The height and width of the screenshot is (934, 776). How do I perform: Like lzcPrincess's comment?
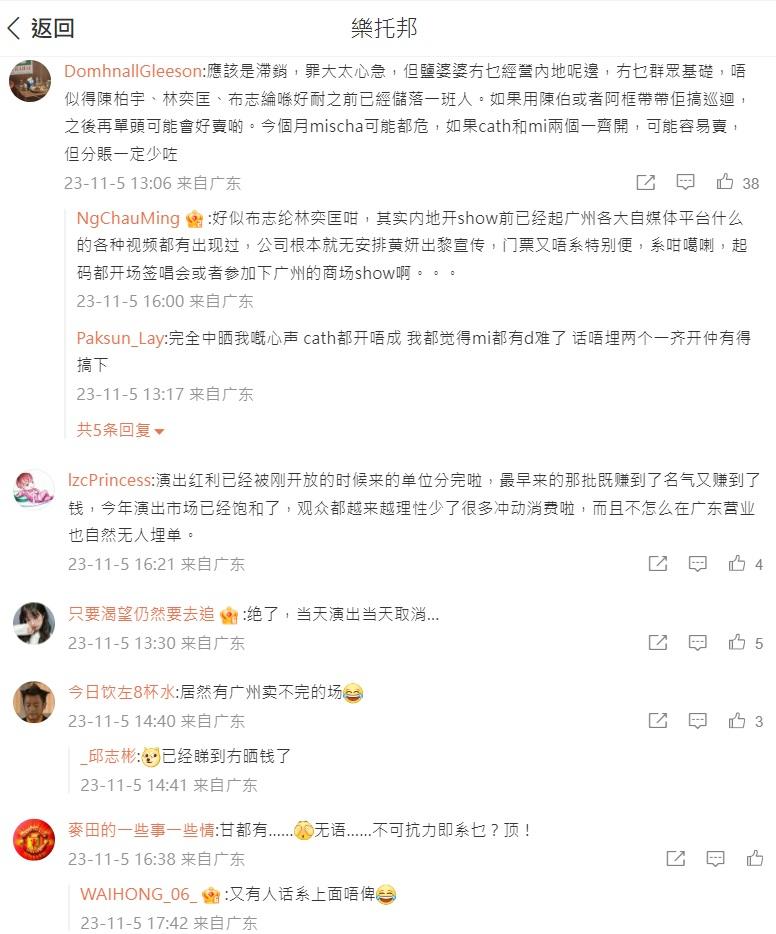[x=738, y=564]
